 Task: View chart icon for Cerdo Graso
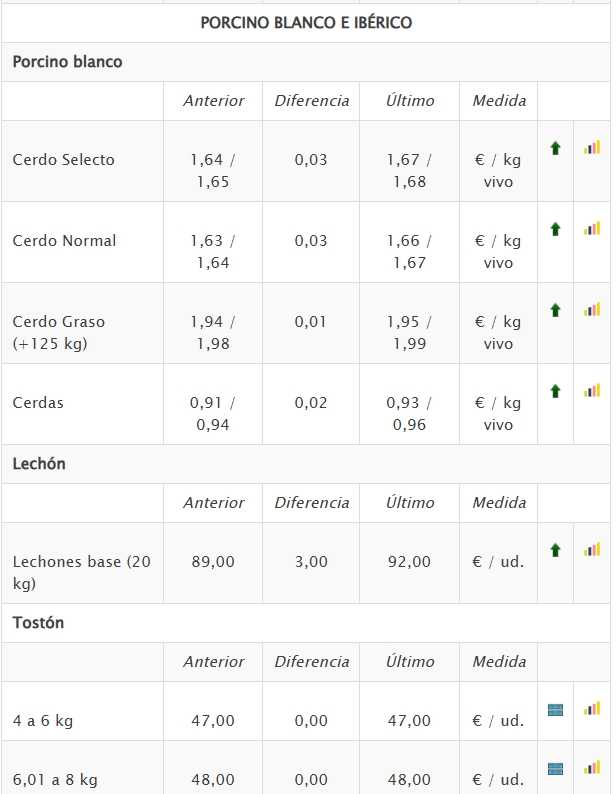(592, 310)
